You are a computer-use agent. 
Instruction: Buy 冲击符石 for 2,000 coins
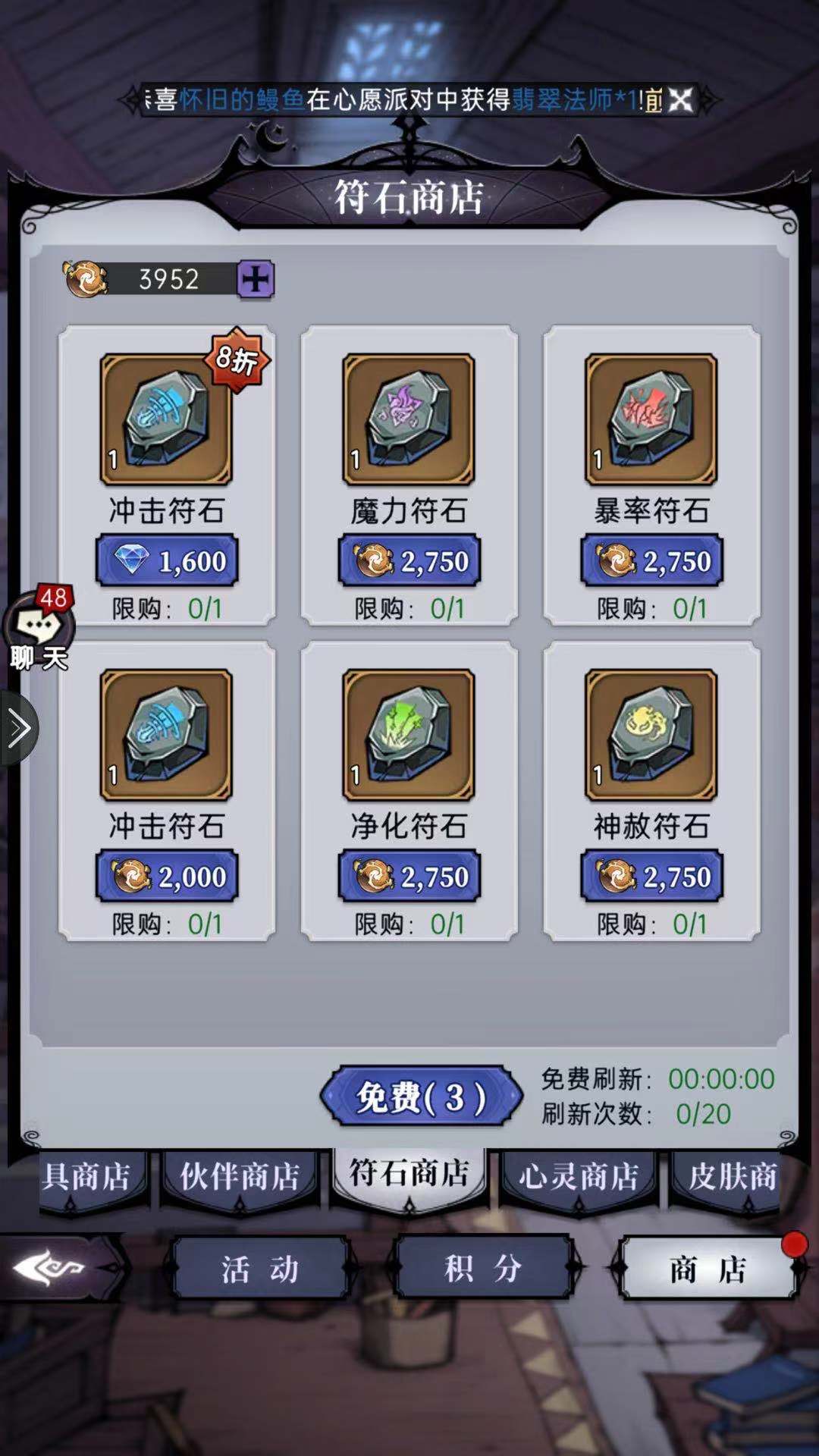(167, 877)
